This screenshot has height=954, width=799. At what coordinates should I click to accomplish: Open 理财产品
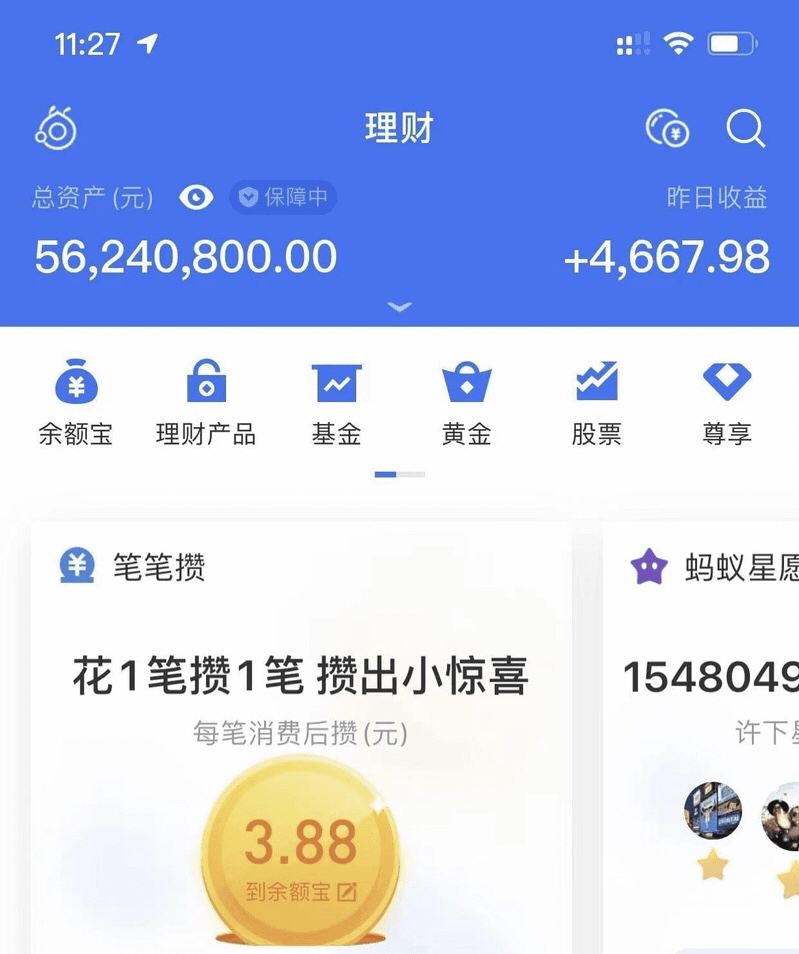point(206,403)
